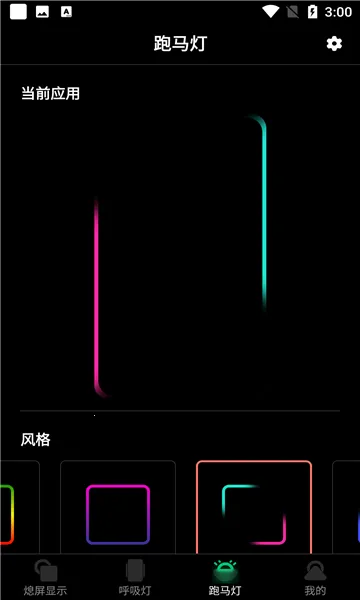Choose the blue border style card
Image resolution: width=360 pixels, height=600 pixels.
coord(346,507)
